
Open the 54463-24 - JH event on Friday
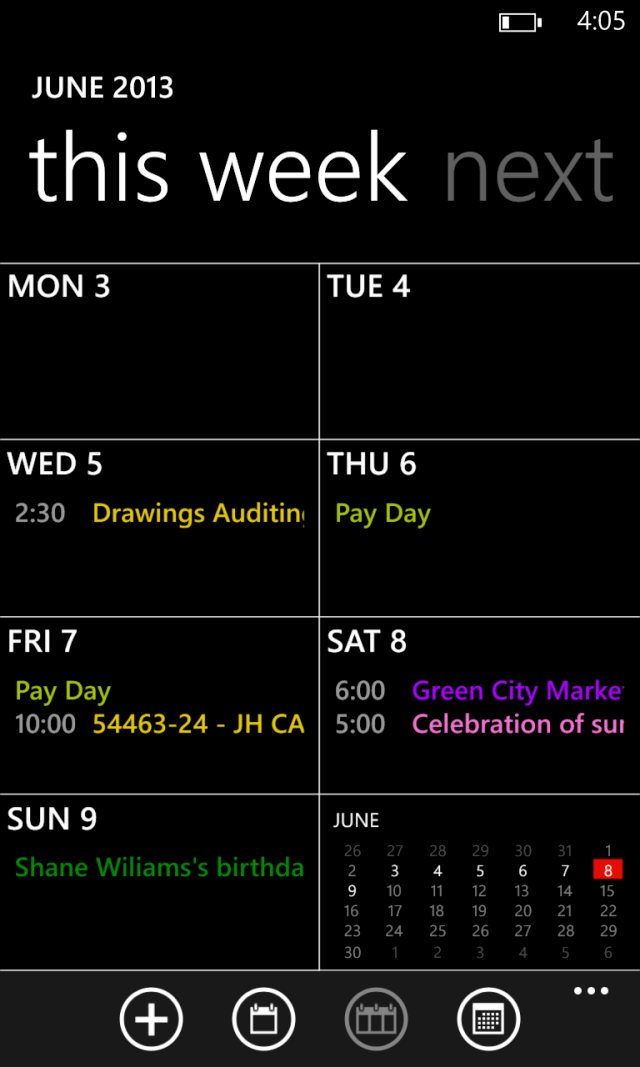(x=198, y=724)
